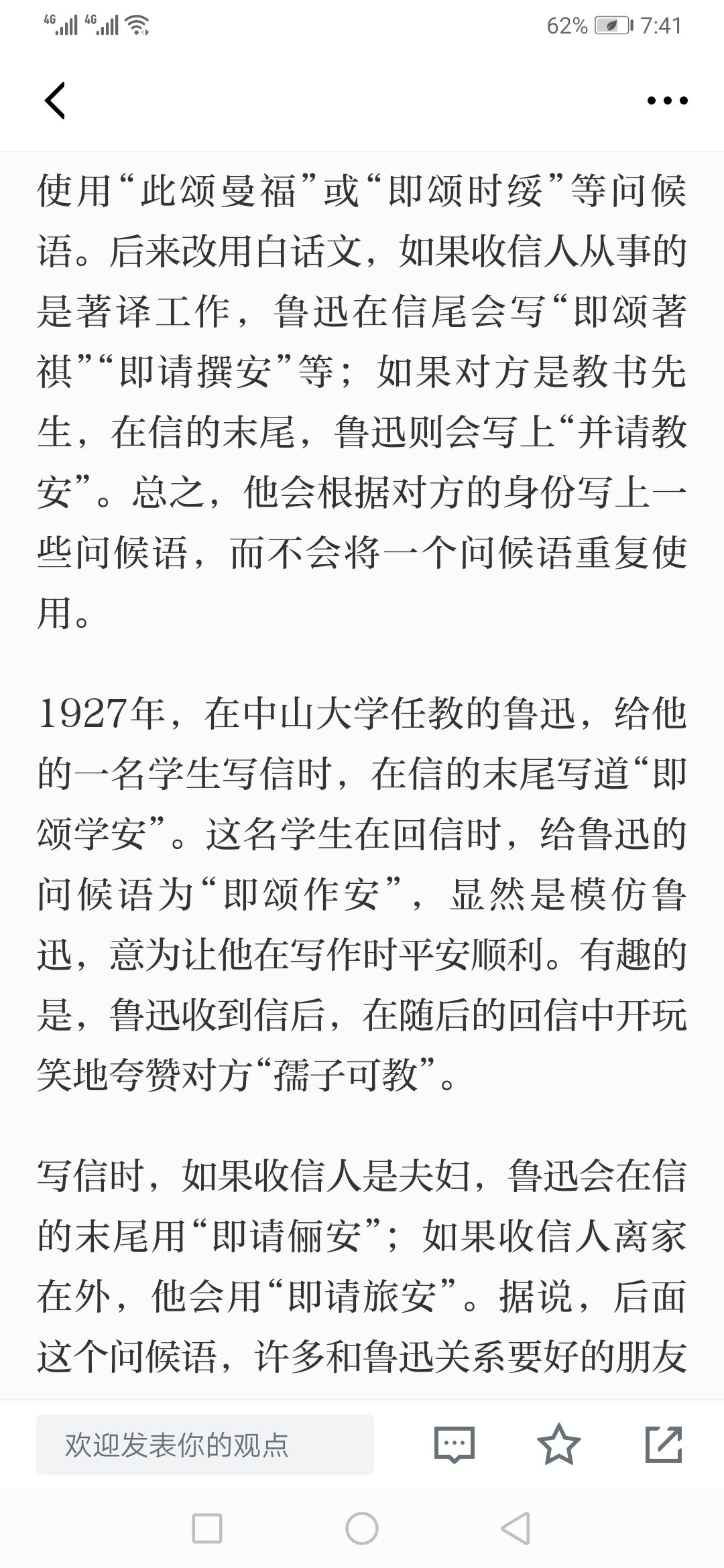The height and width of the screenshot is (1568, 724).
Task: Open the comments speech-bubble icon
Action: 455,1445
